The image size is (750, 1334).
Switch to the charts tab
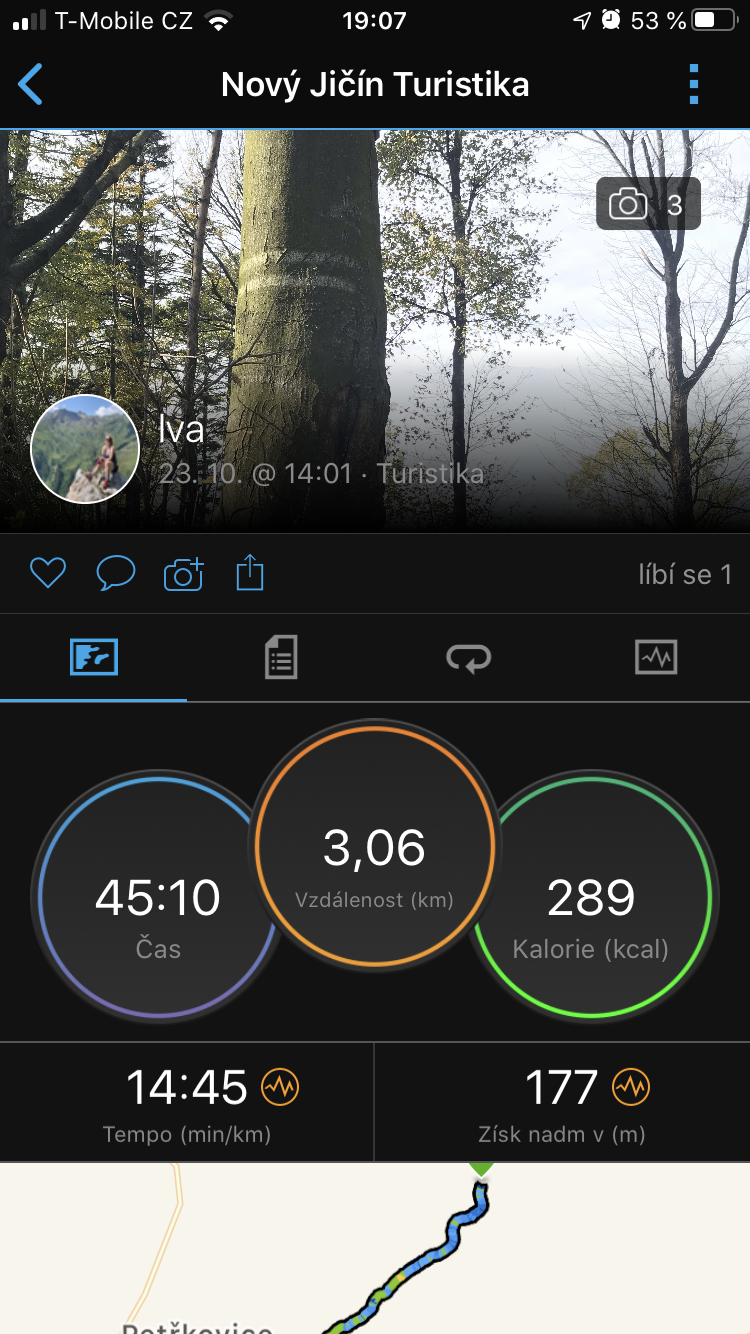tap(656, 657)
